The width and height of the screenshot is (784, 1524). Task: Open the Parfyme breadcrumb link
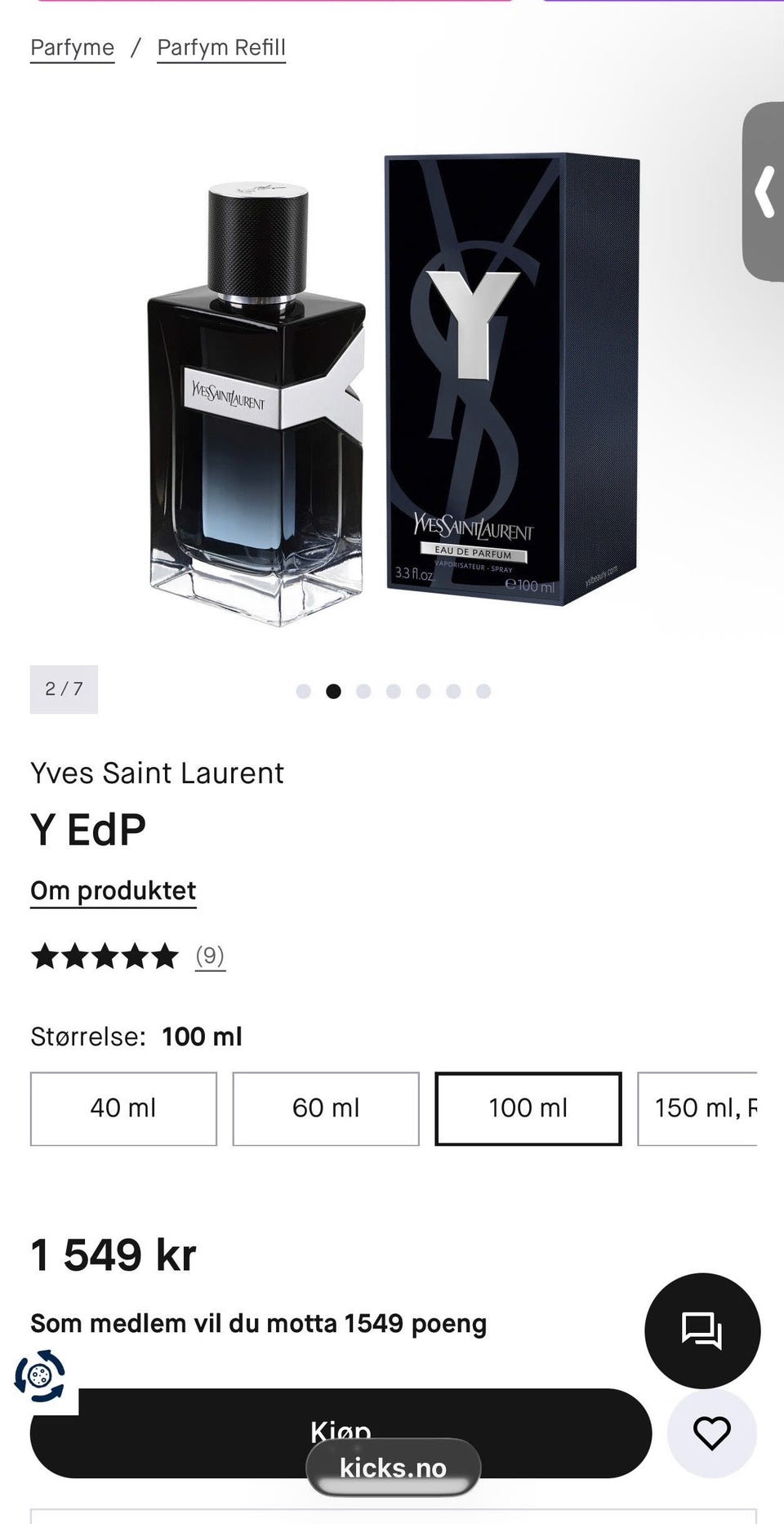pyautogui.click(x=72, y=48)
